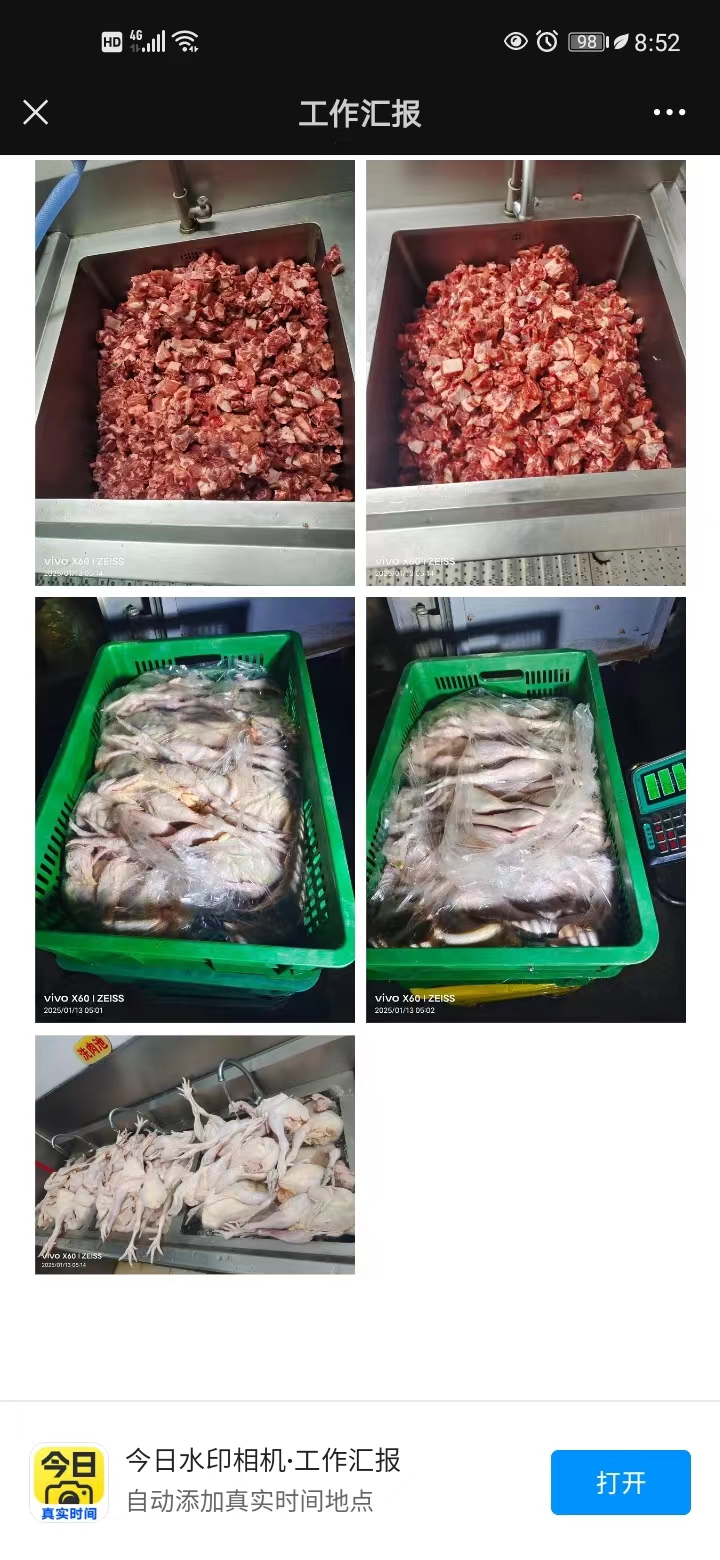This screenshot has width=720, height=1560.
Task: Open the 今日水印相机 app icon
Action: coord(69,1482)
